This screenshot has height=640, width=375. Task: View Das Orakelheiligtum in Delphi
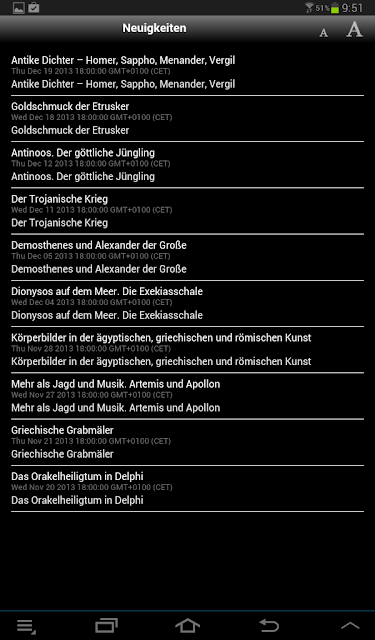point(187,488)
